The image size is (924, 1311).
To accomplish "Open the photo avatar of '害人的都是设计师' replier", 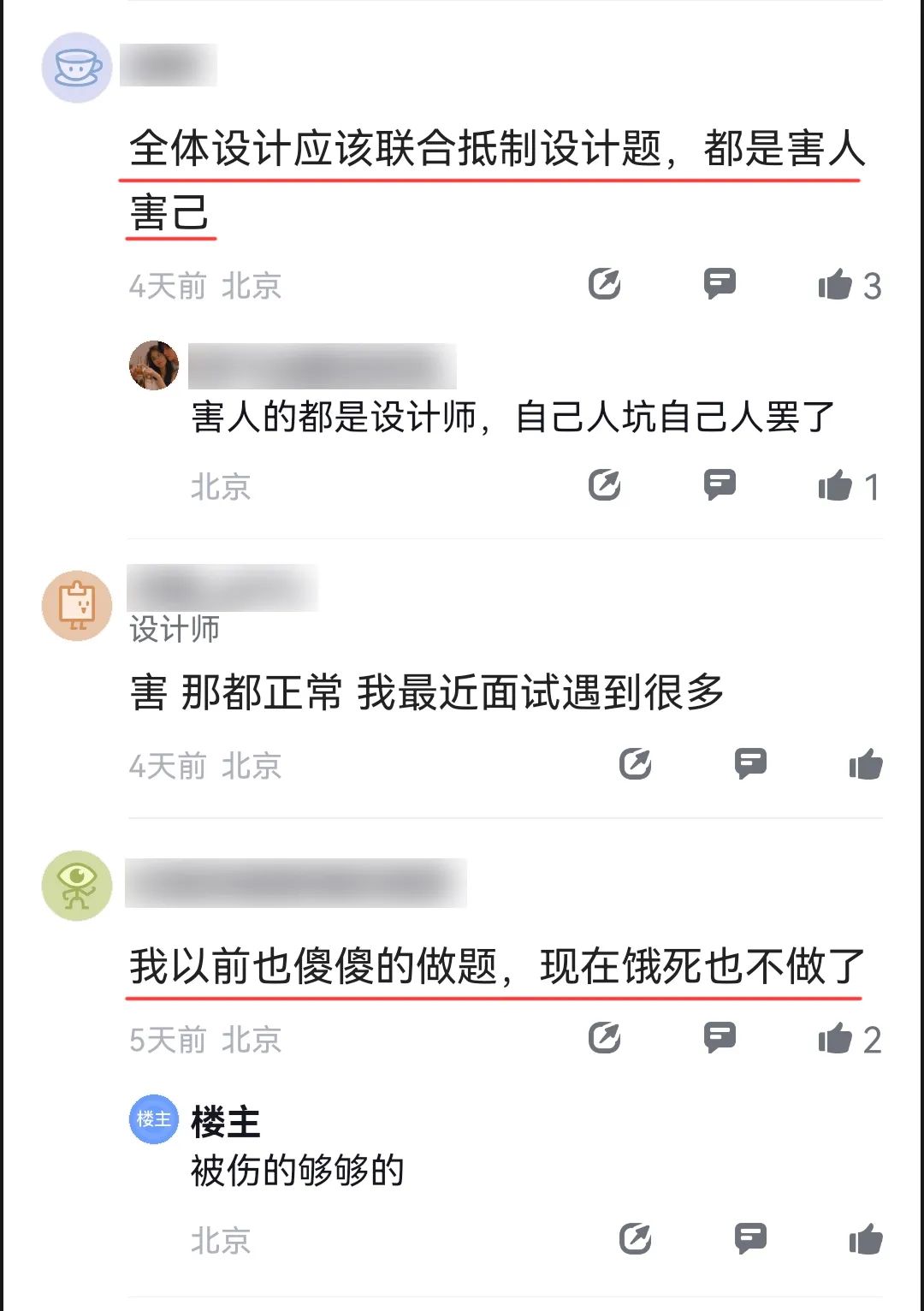I will [154, 365].
